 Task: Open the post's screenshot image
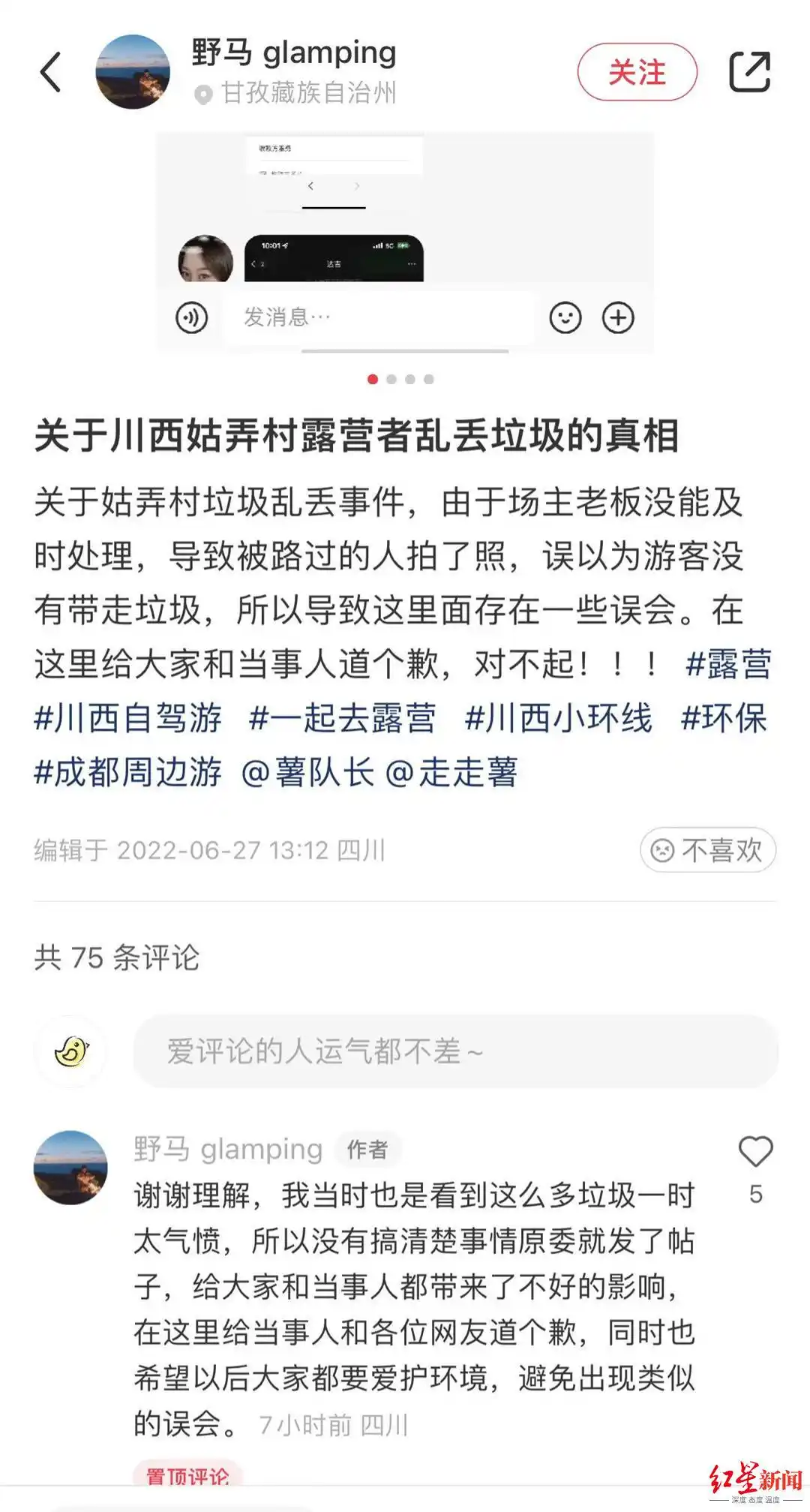(x=405, y=242)
